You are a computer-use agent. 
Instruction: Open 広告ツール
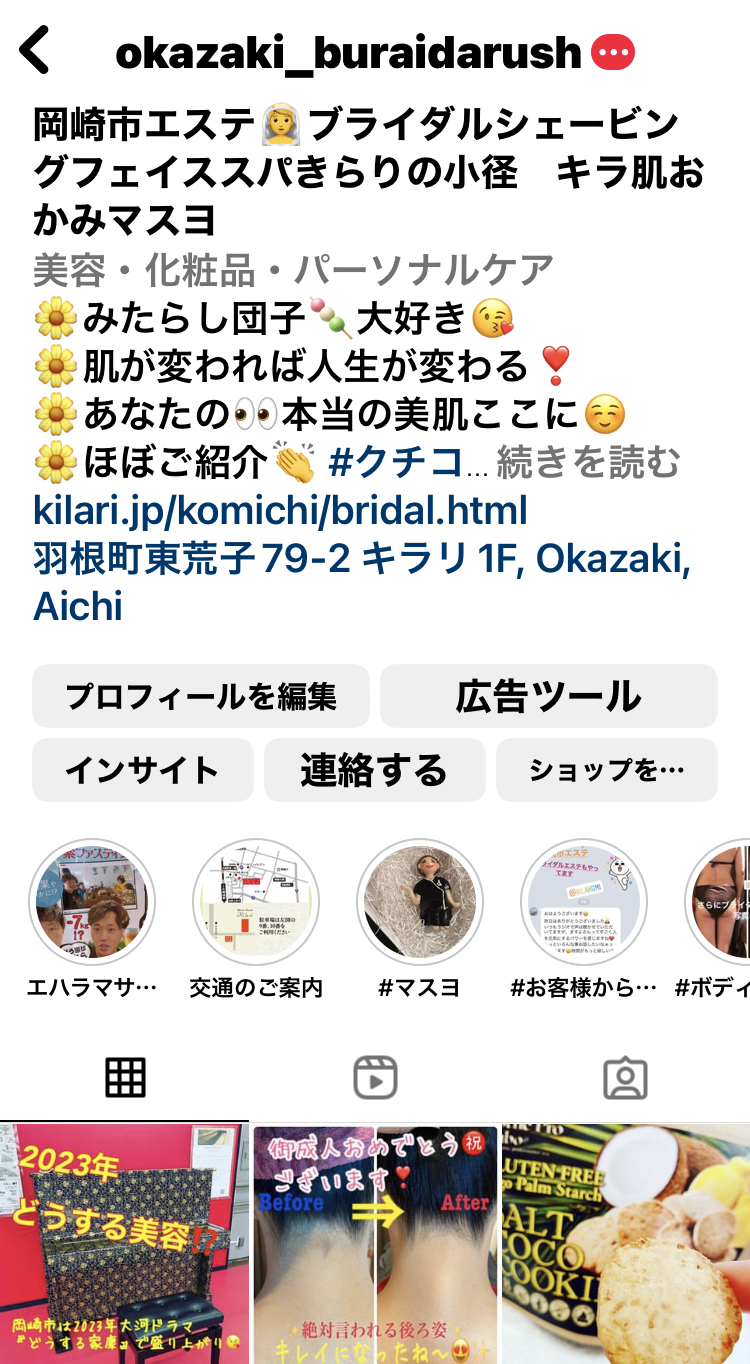point(549,696)
